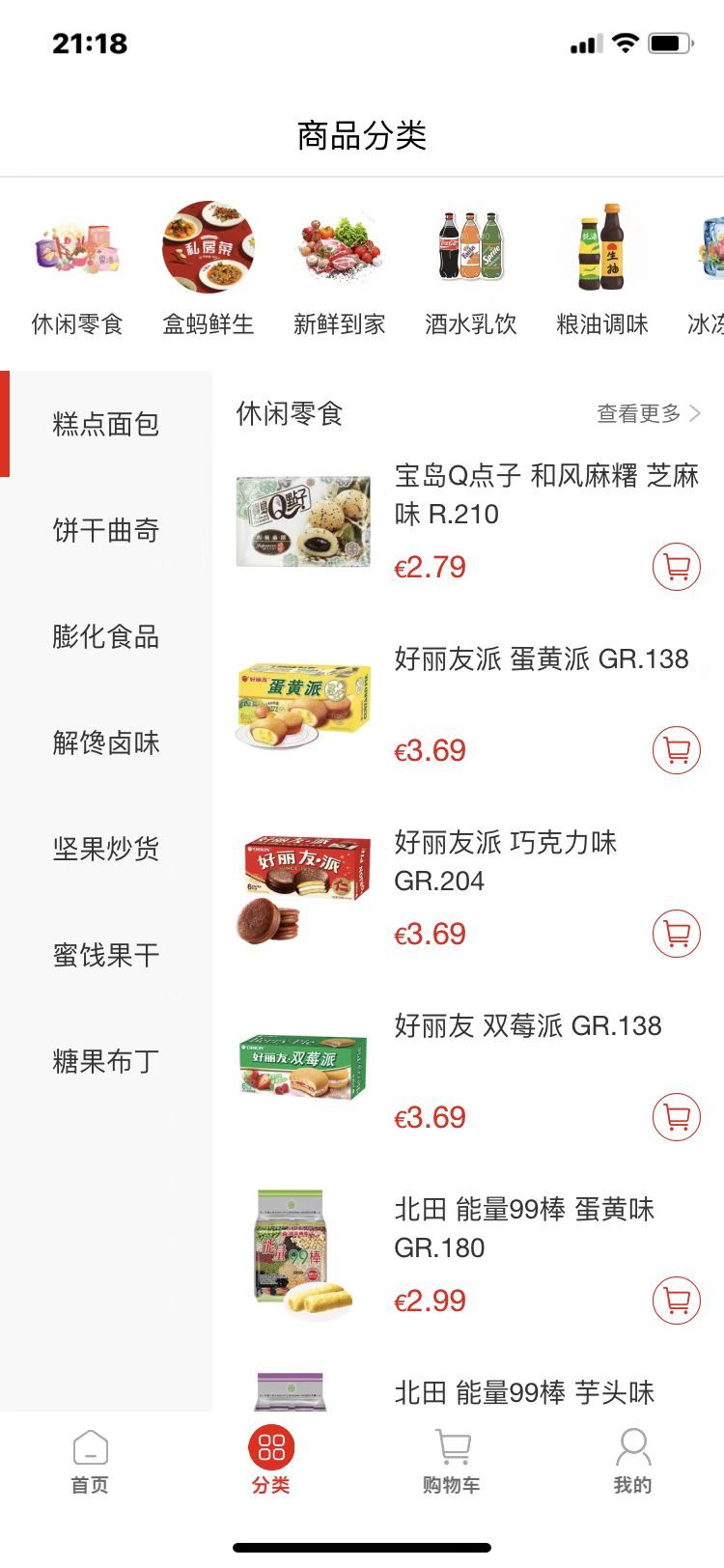Open the 休闲零食 category icon
Screen dimensions: 724x1568
click(77, 249)
